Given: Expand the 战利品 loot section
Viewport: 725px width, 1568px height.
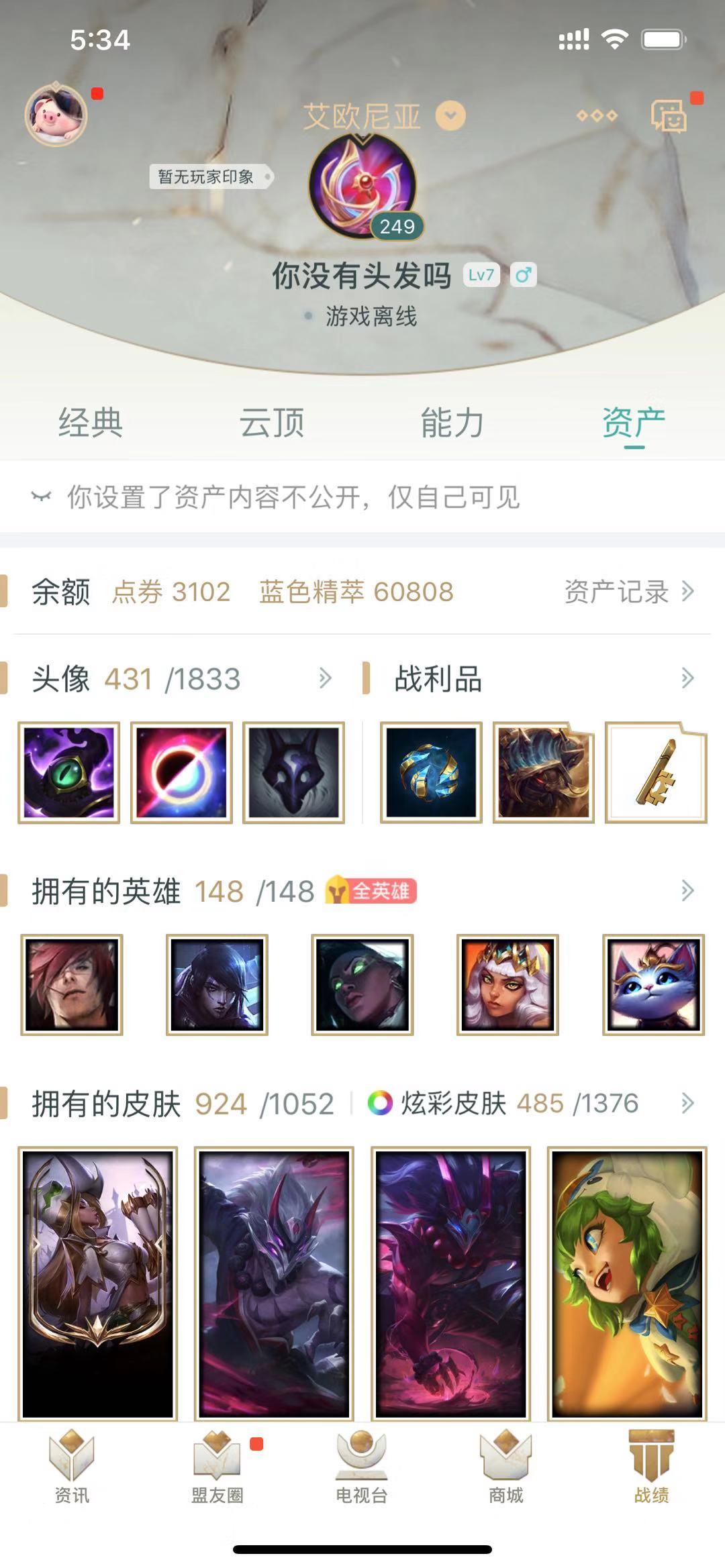Looking at the screenshot, I should 687,678.
